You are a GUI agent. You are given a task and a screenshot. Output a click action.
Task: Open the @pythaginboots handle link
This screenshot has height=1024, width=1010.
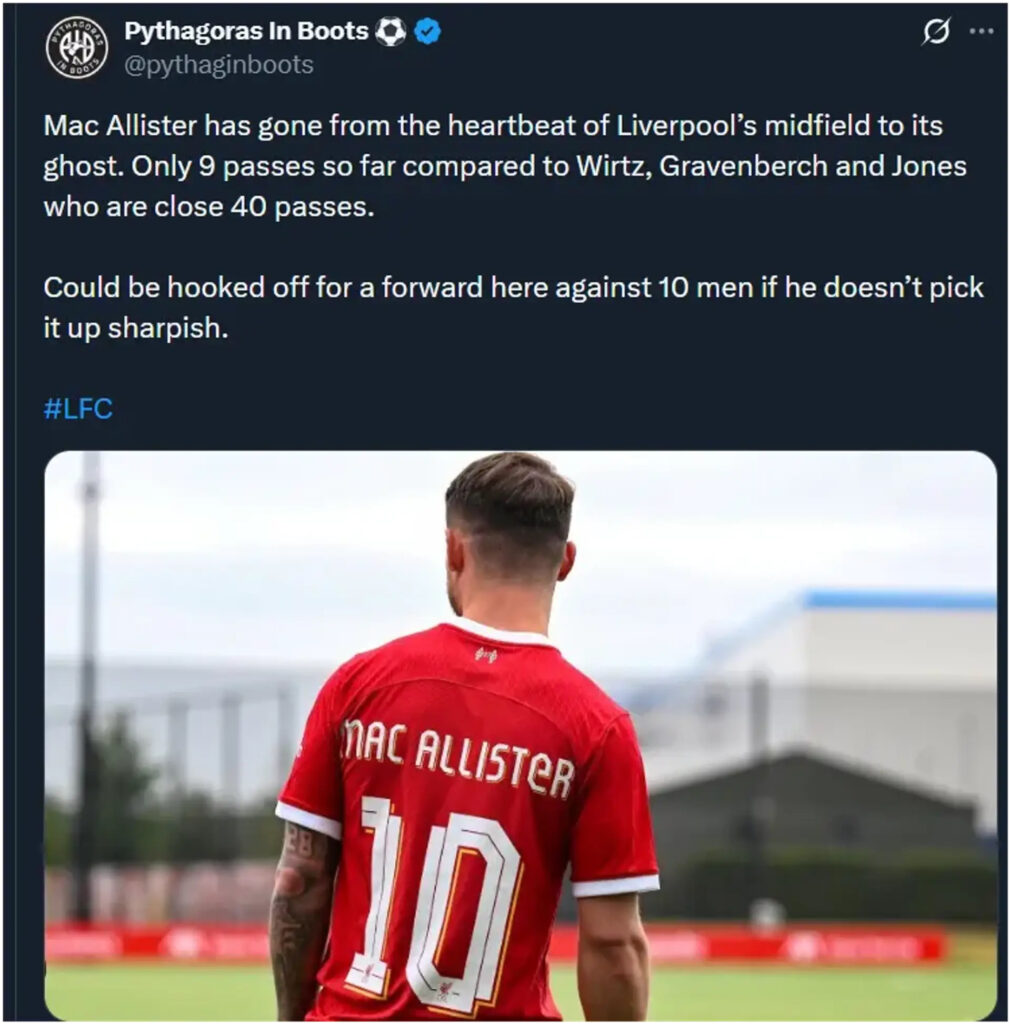(218, 65)
